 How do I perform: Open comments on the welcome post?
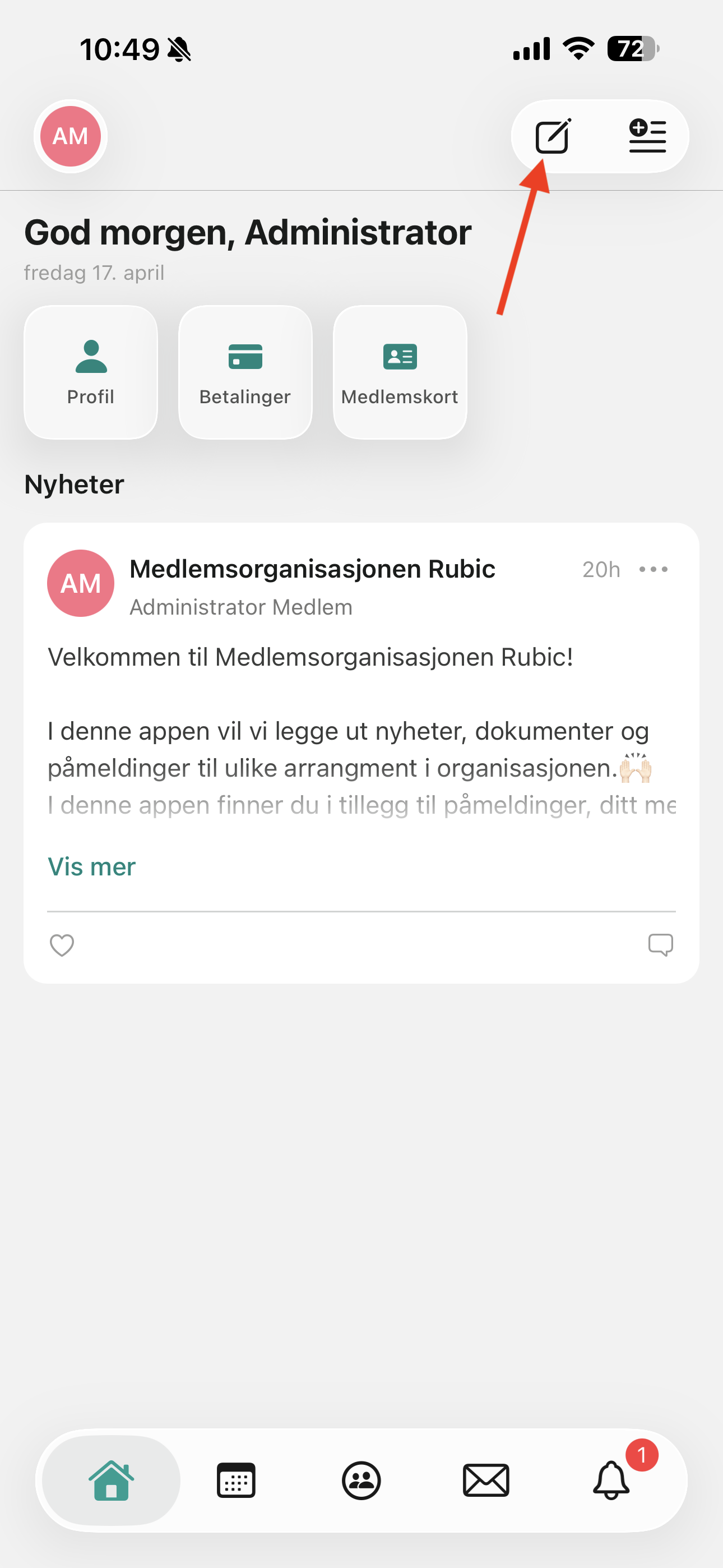pos(660,946)
